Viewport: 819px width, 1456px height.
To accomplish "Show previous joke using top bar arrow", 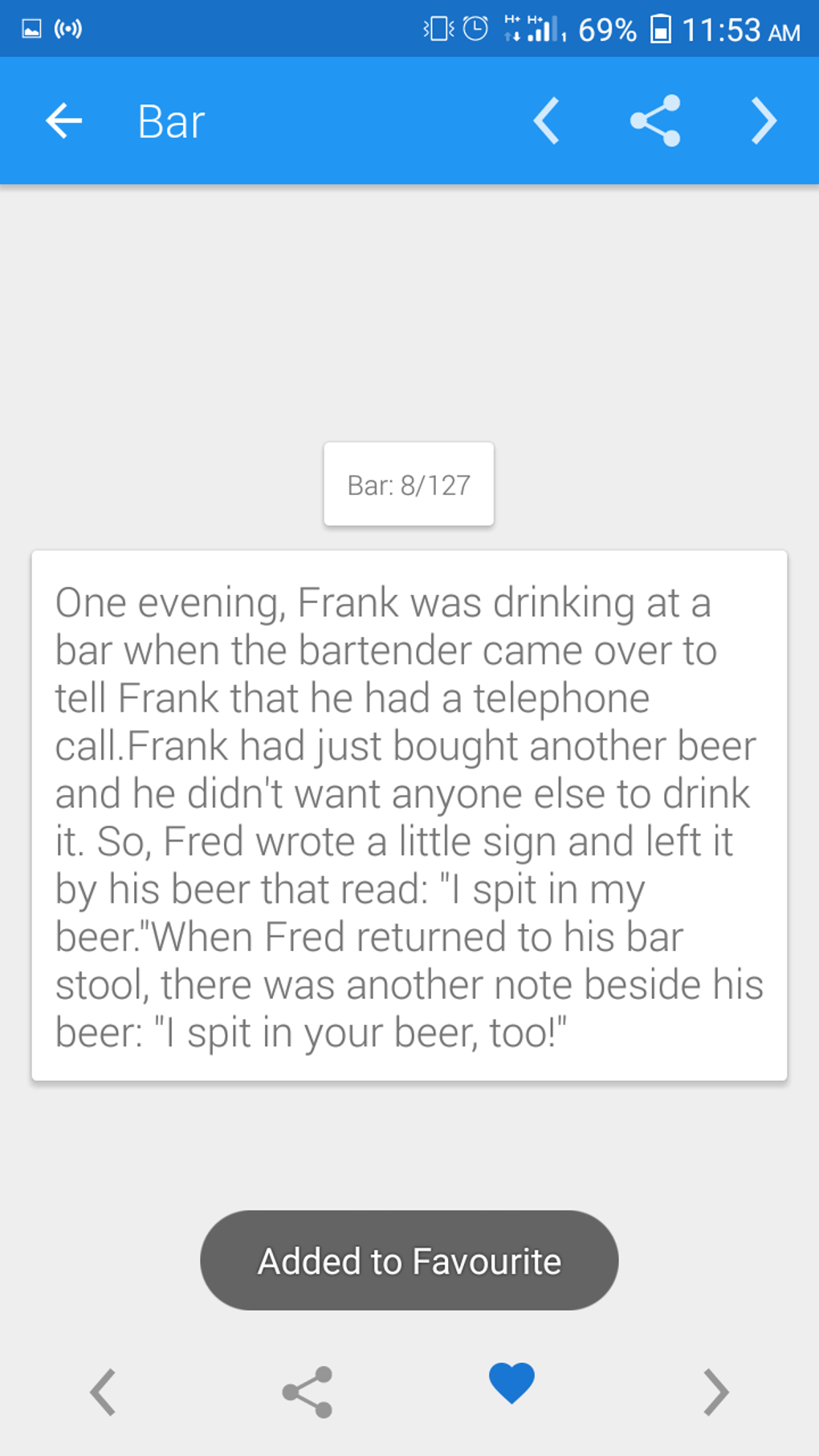I will coord(547,121).
